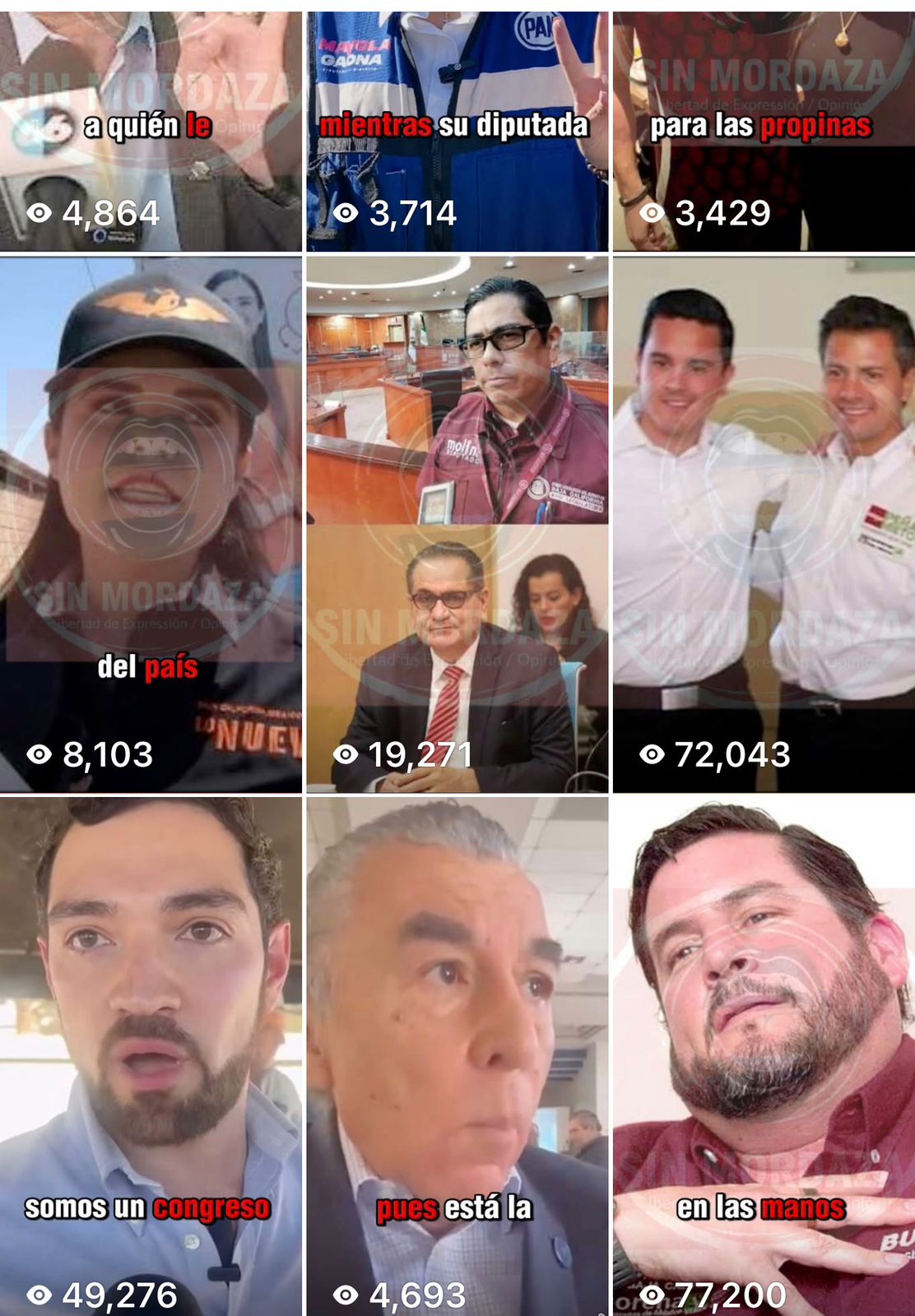The image size is (915, 1316).
Task: Watch the 'del país' video with 8,103 views
Action: coord(151,525)
